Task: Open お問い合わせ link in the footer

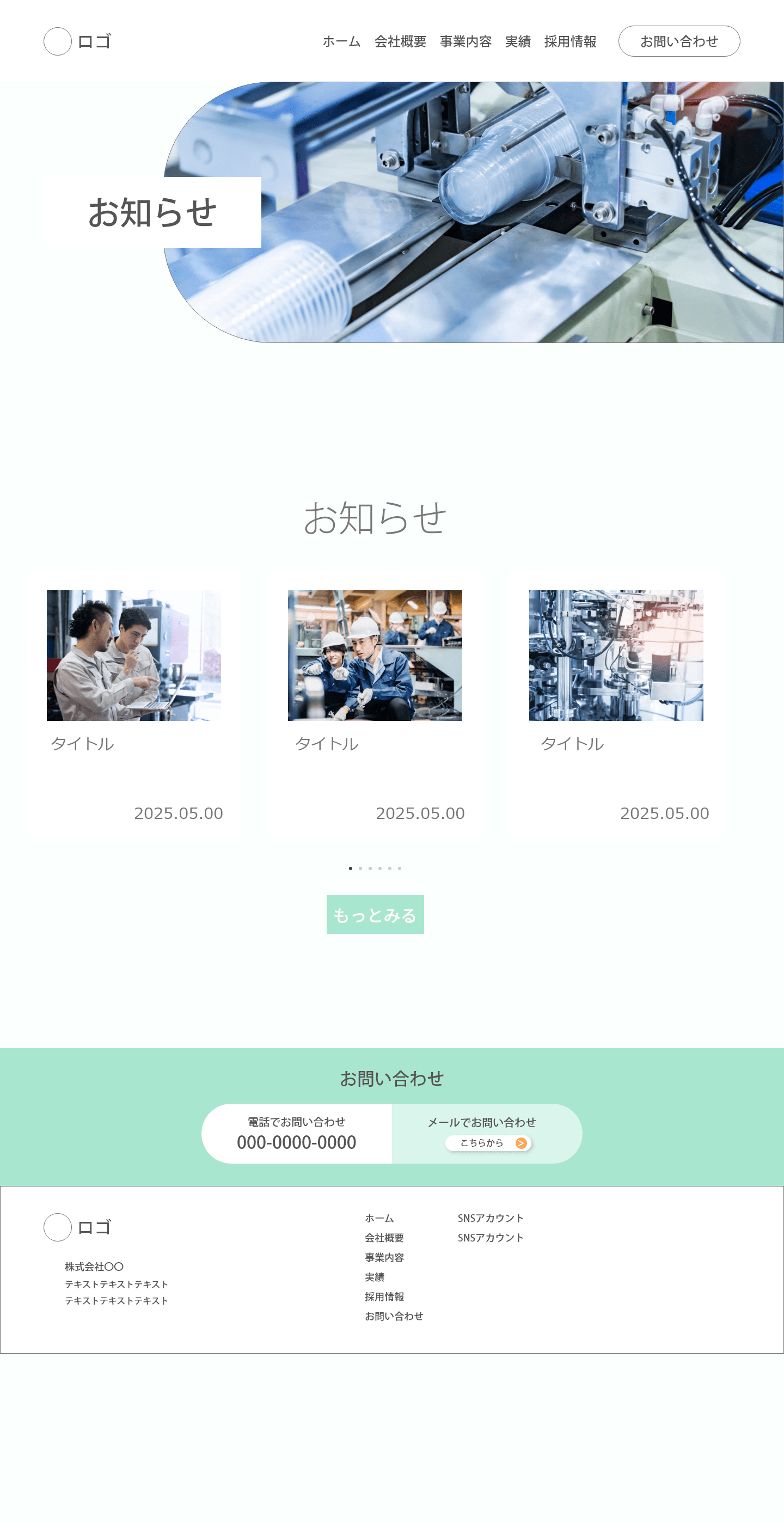Action: coord(394,1316)
